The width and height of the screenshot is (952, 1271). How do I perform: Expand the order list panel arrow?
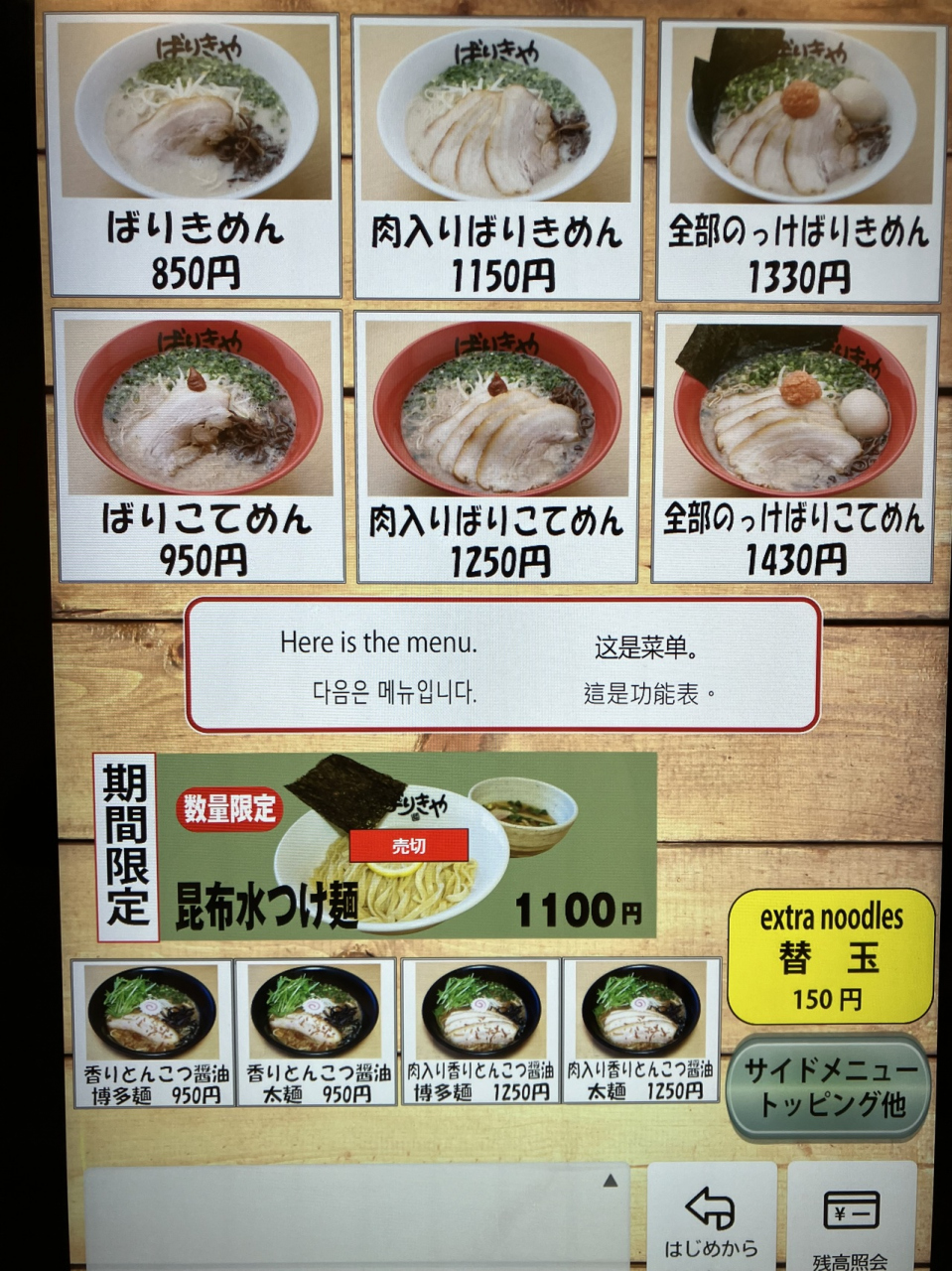click(x=611, y=1182)
